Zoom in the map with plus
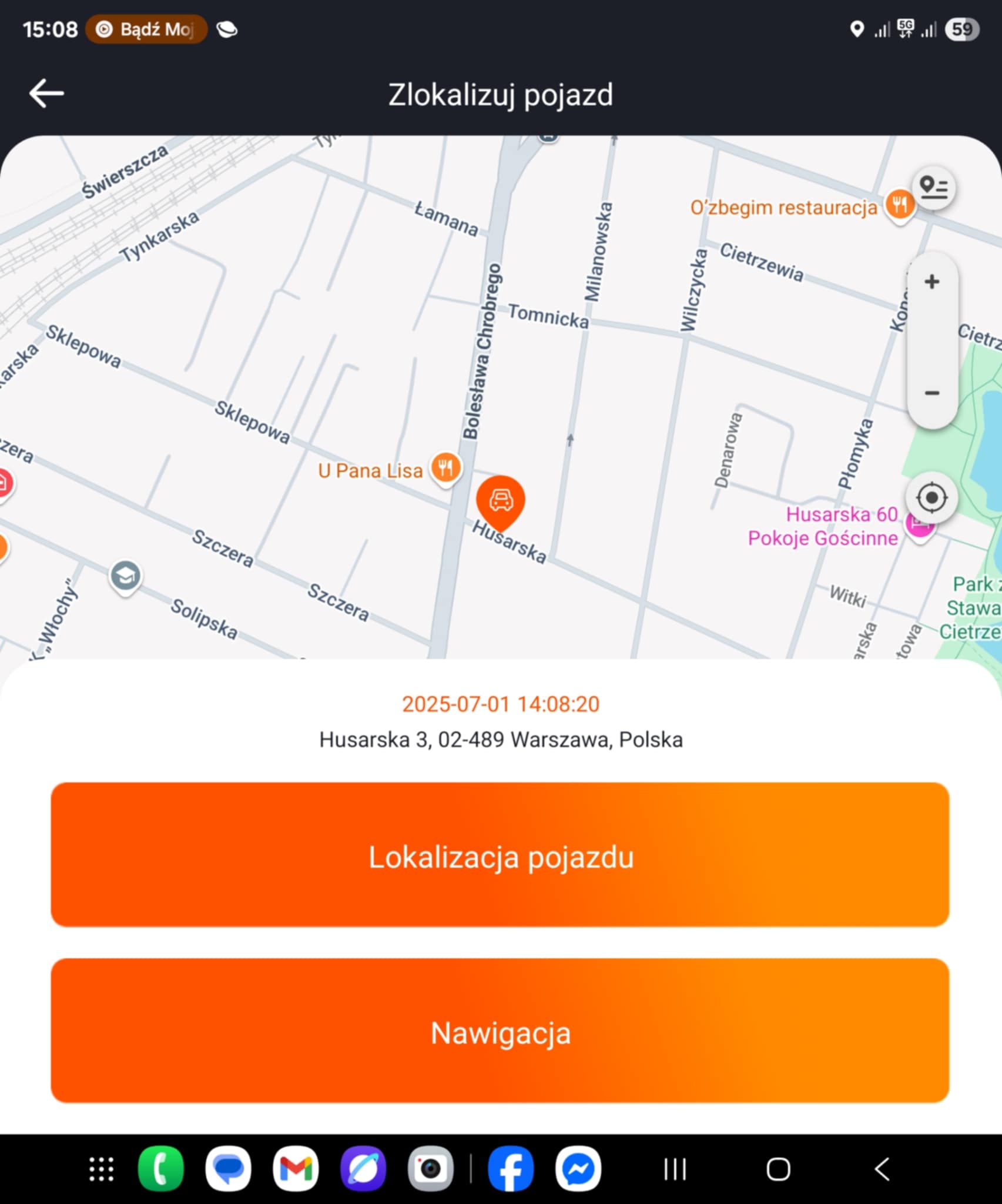1002x1204 pixels. 932,282
